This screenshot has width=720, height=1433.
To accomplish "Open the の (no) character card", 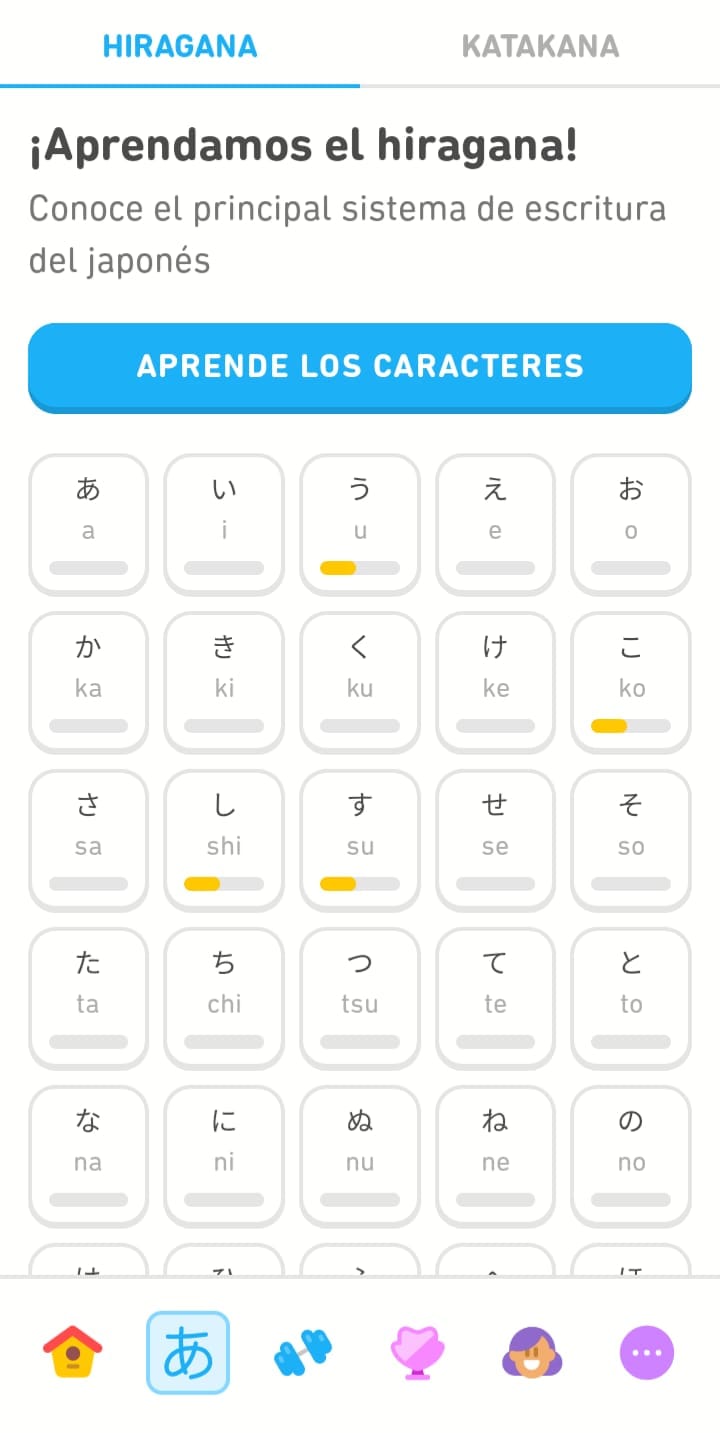I will pos(631,1156).
